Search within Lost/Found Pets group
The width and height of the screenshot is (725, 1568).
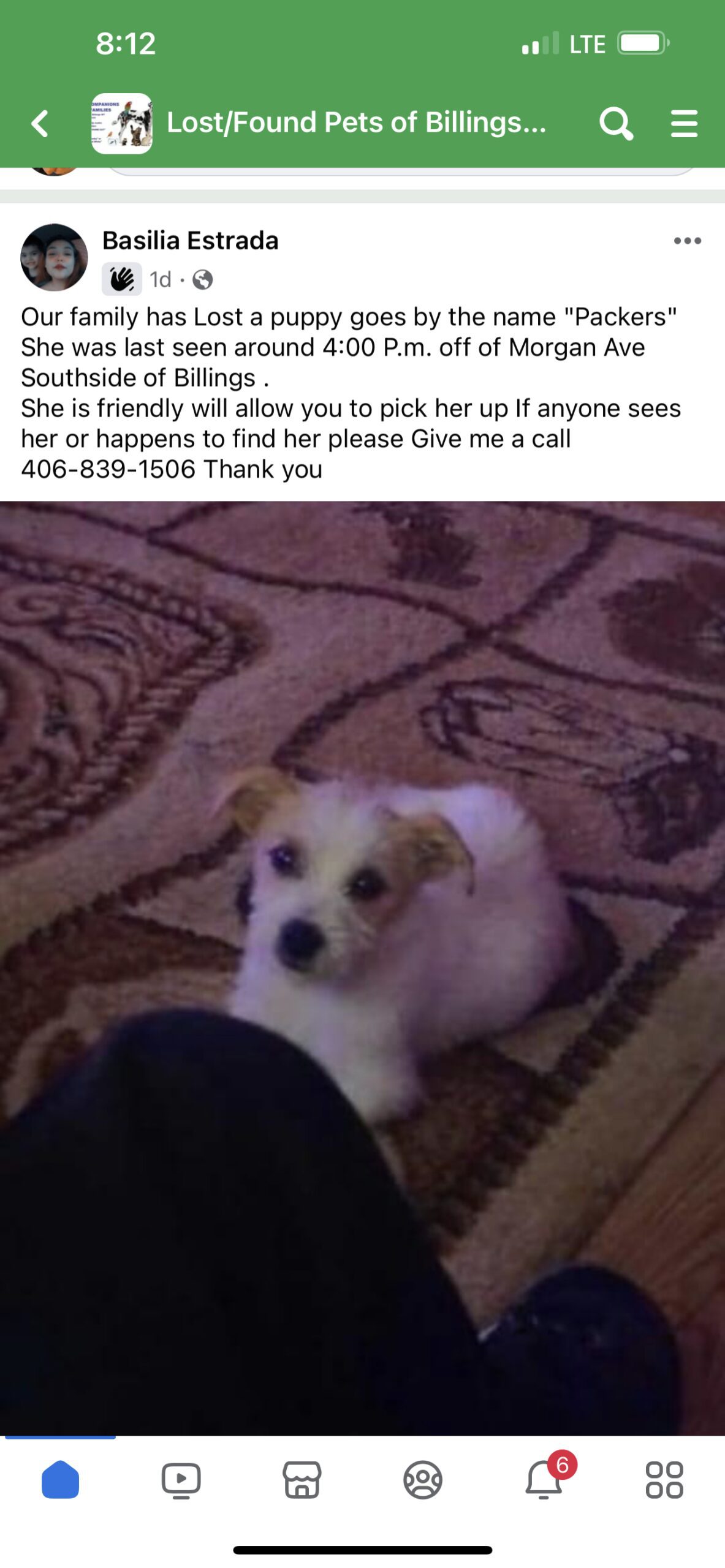[x=615, y=123]
